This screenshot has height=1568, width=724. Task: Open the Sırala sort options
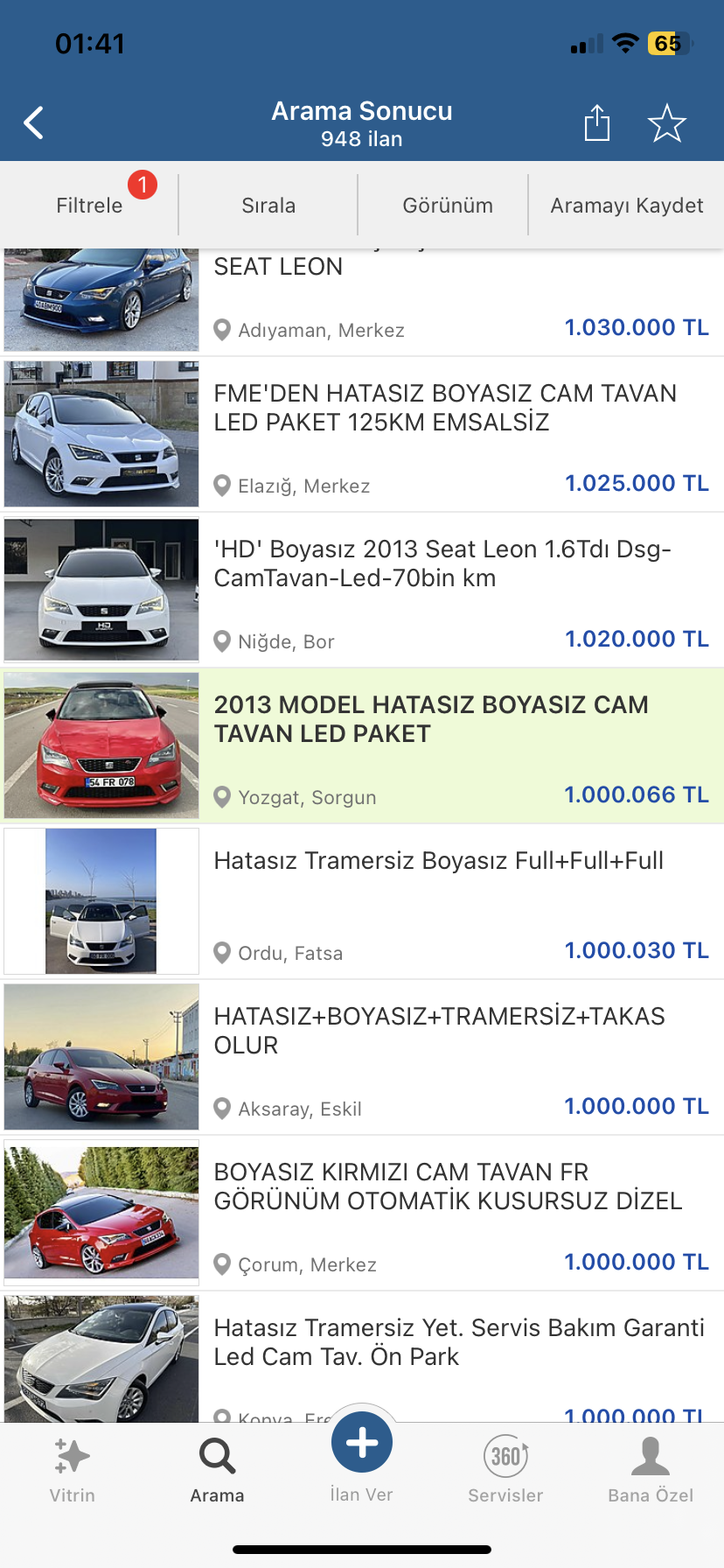(268, 206)
